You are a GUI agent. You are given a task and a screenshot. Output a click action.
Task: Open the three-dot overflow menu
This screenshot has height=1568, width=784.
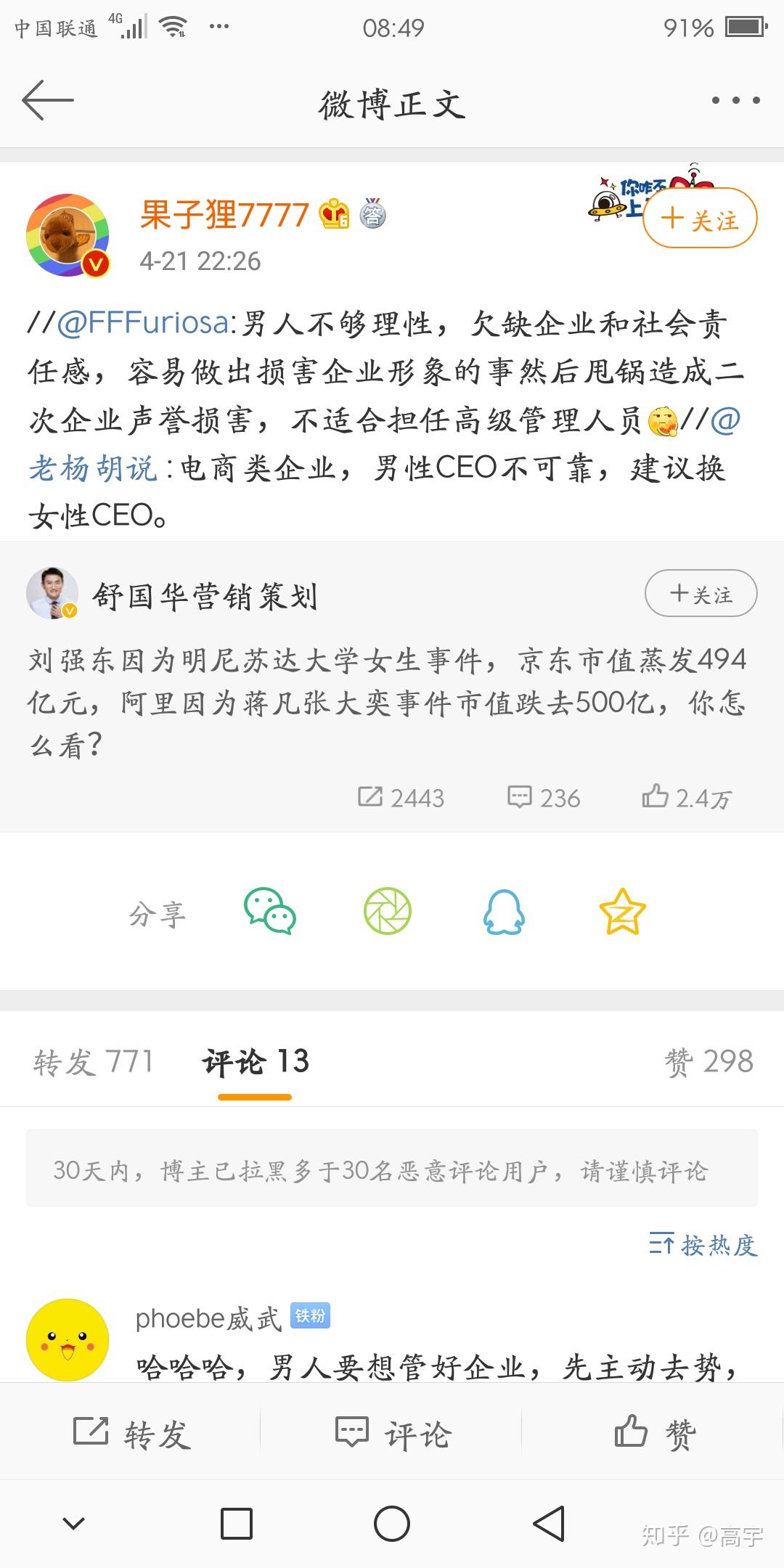coord(735,101)
